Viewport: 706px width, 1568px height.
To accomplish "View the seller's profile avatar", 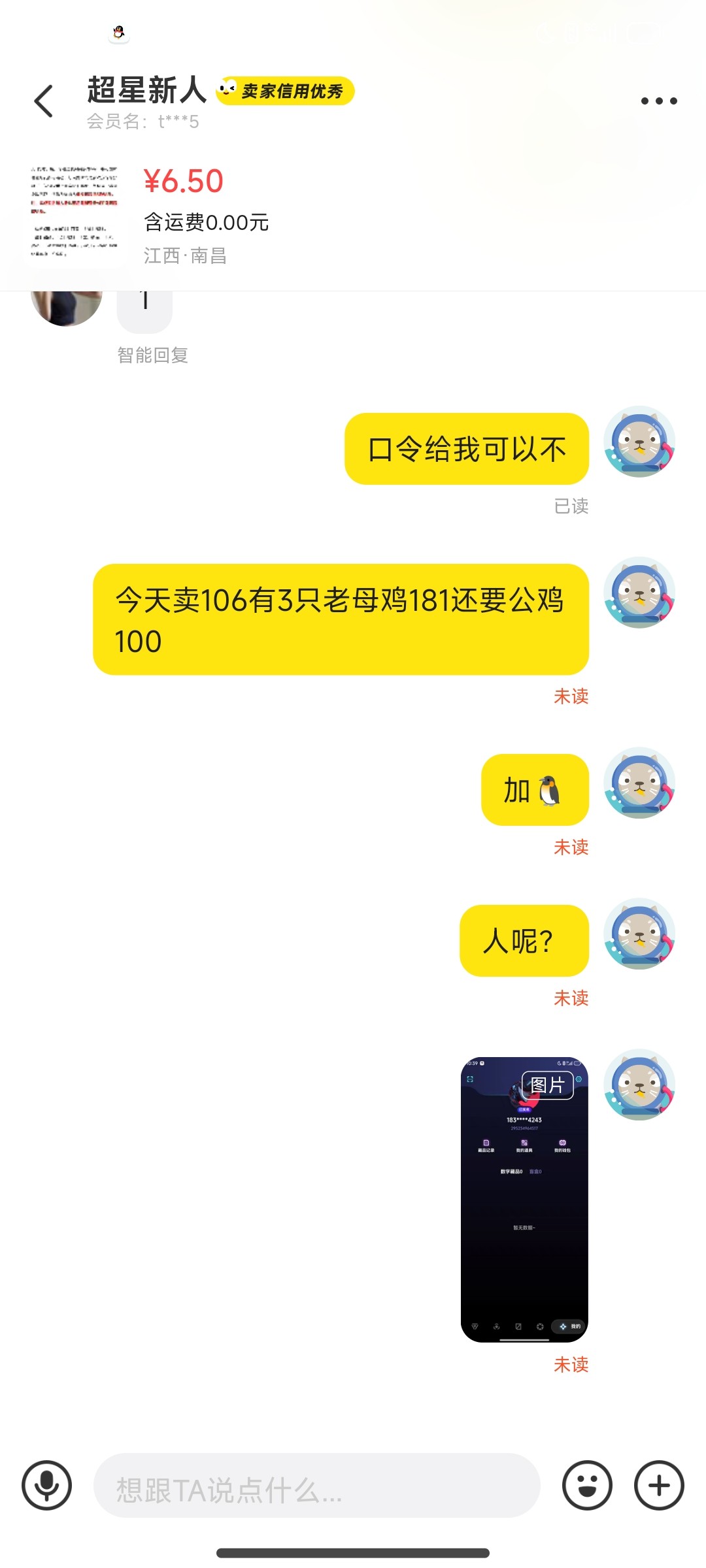I will (66, 306).
